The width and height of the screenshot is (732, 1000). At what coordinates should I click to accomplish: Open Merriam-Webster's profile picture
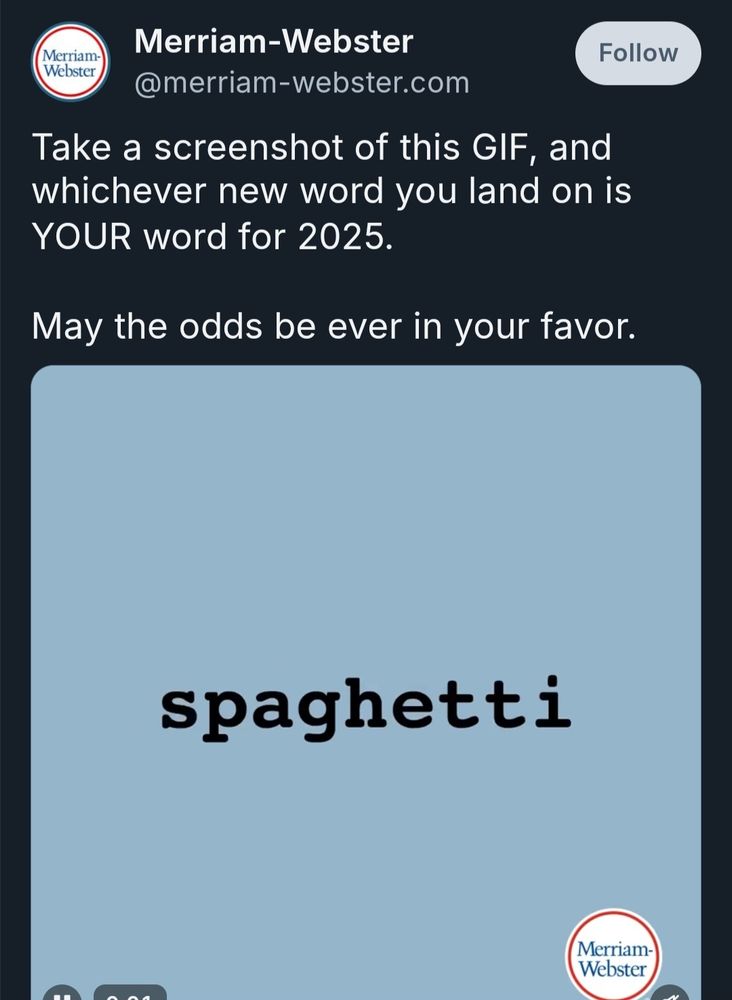(x=70, y=61)
